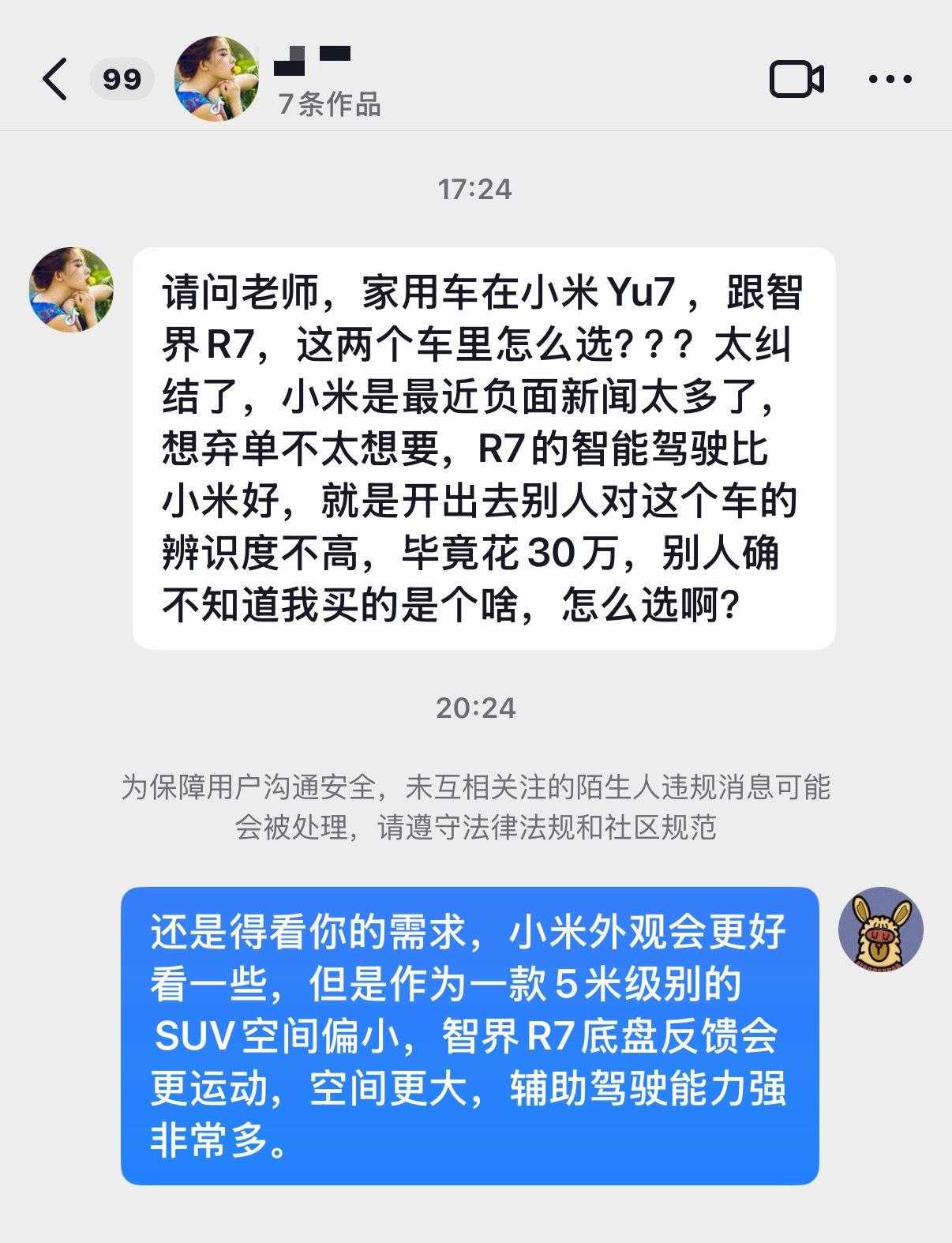Tap the 20:24 timestamp

(x=476, y=709)
